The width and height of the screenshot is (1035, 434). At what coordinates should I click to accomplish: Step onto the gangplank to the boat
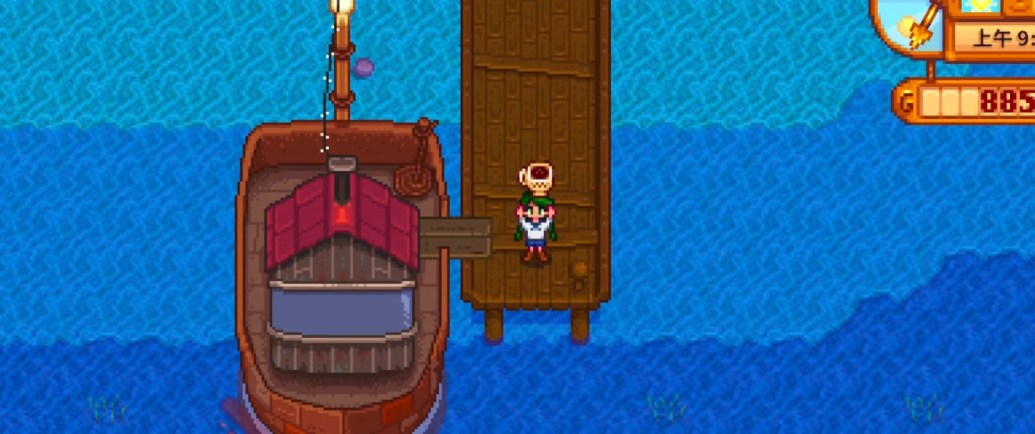(455, 237)
